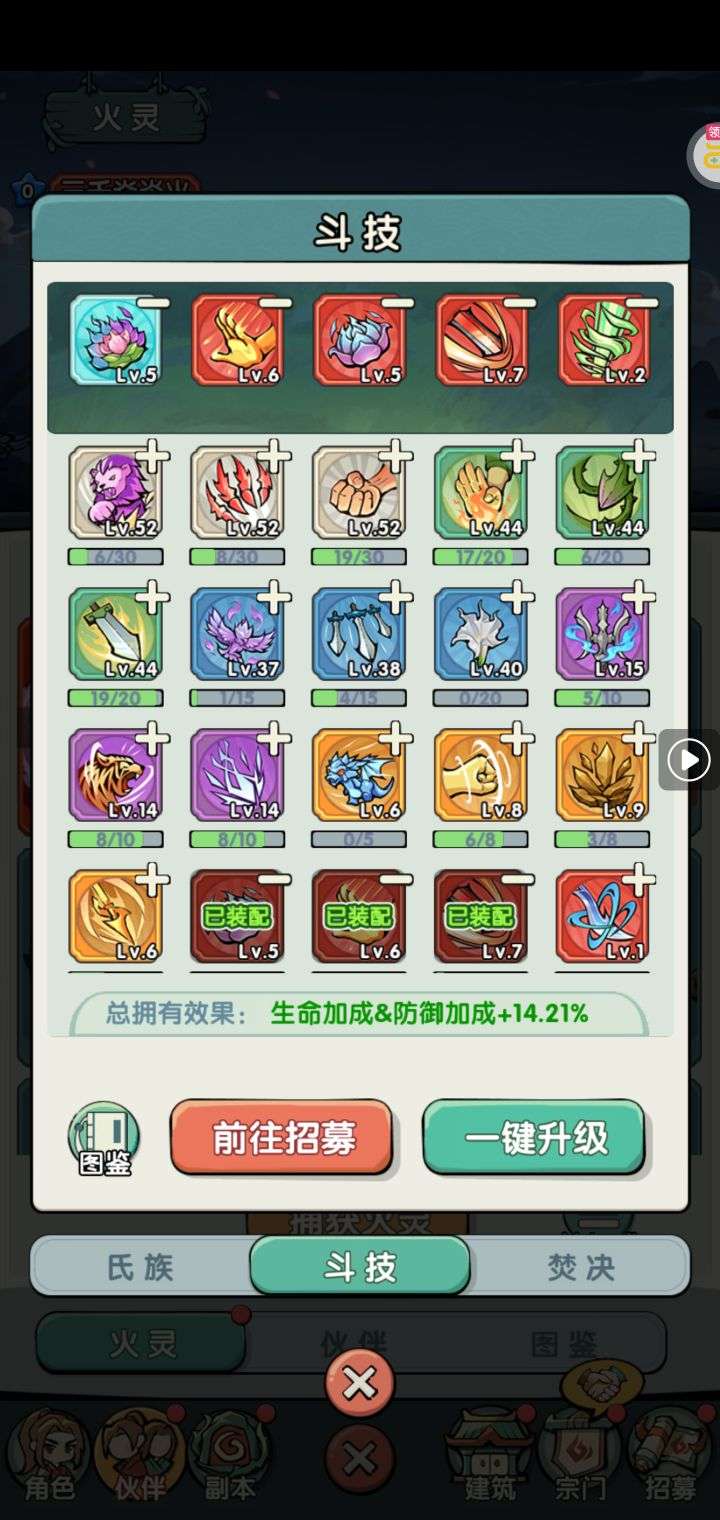
Task: Switch to the 氏族 tab
Action: (140, 1267)
